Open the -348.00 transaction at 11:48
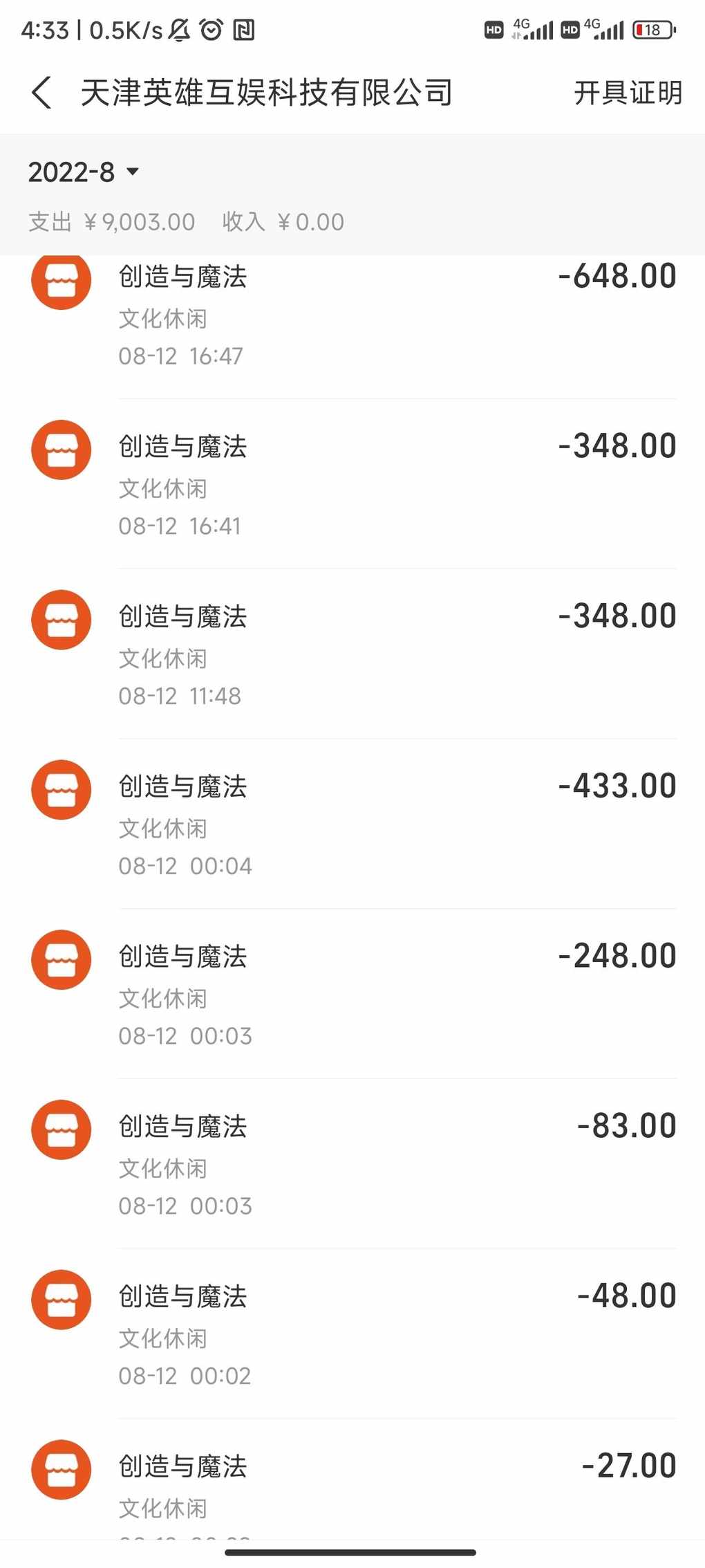This screenshot has width=705, height=1568. (x=352, y=654)
